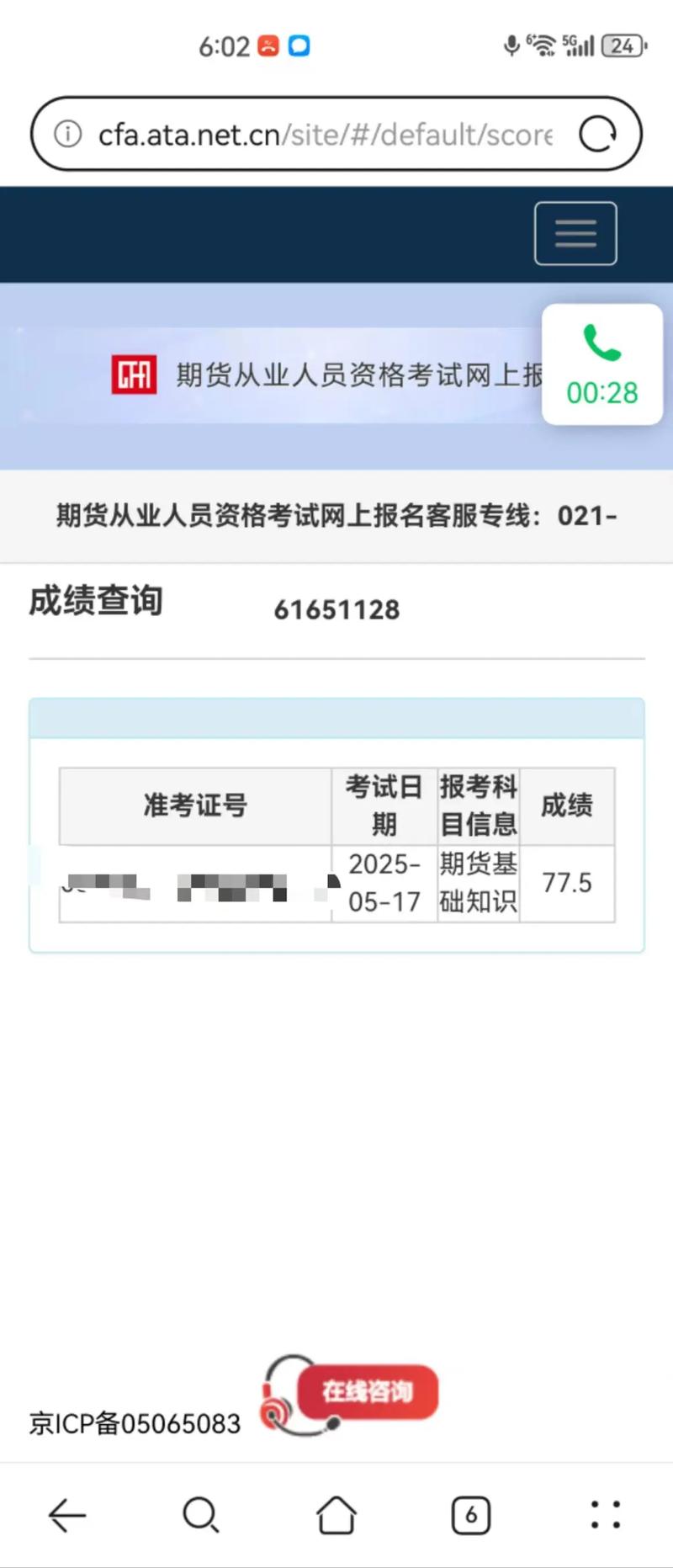Open the 在线咨询 consultation button
This screenshot has height=1568, width=673.
[x=368, y=1393]
